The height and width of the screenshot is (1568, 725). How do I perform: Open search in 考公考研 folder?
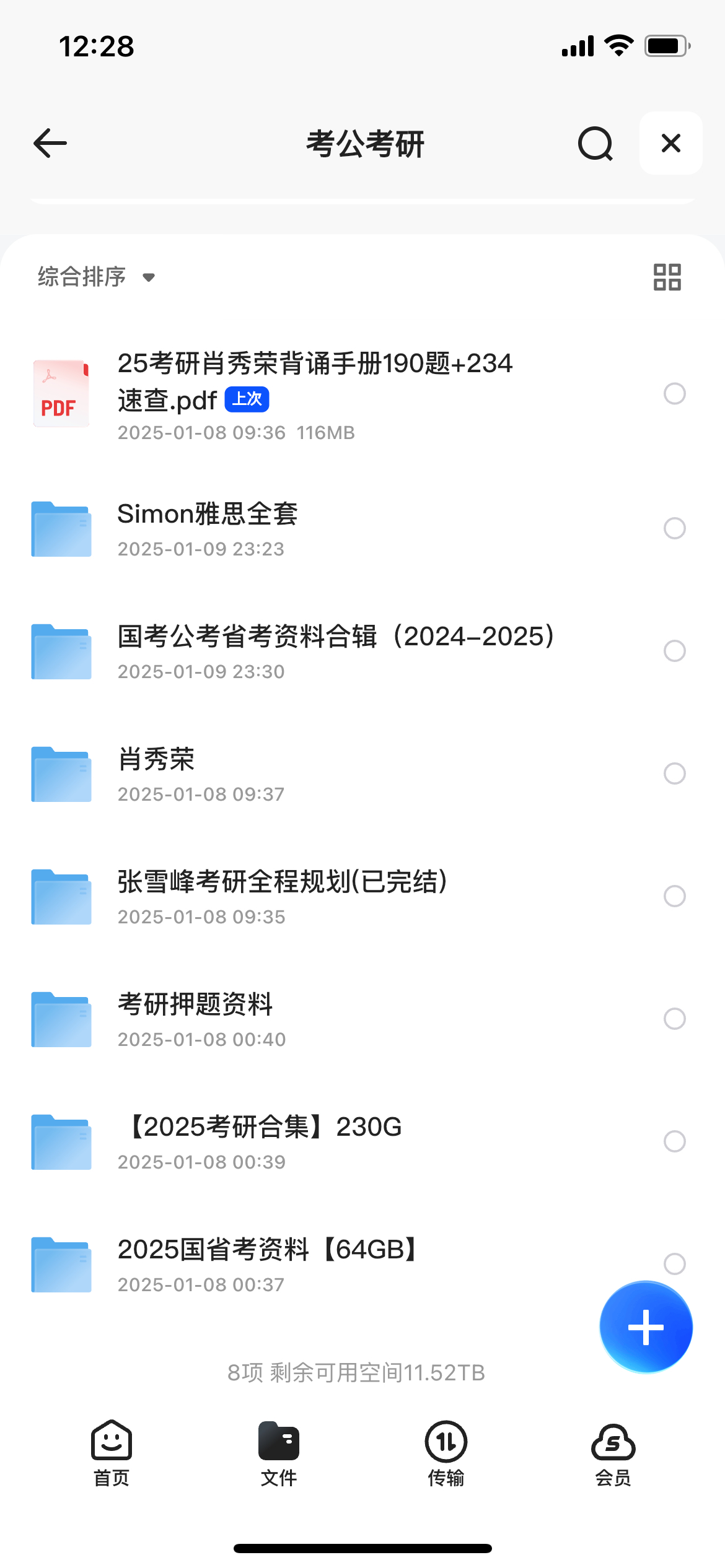(x=595, y=143)
